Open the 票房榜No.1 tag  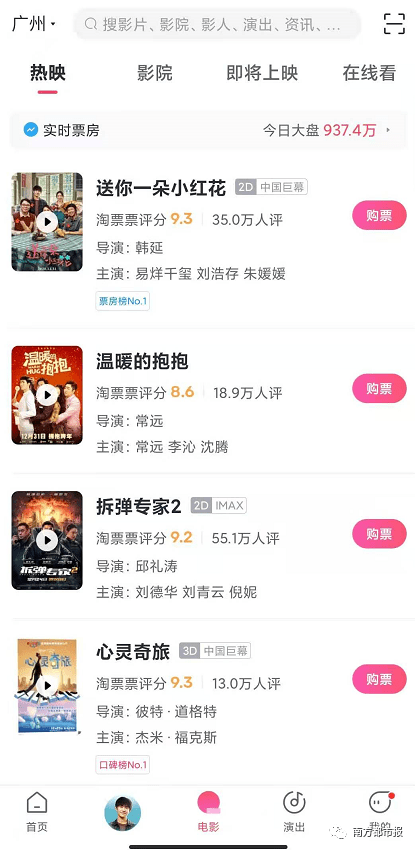(x=122, y=301)
